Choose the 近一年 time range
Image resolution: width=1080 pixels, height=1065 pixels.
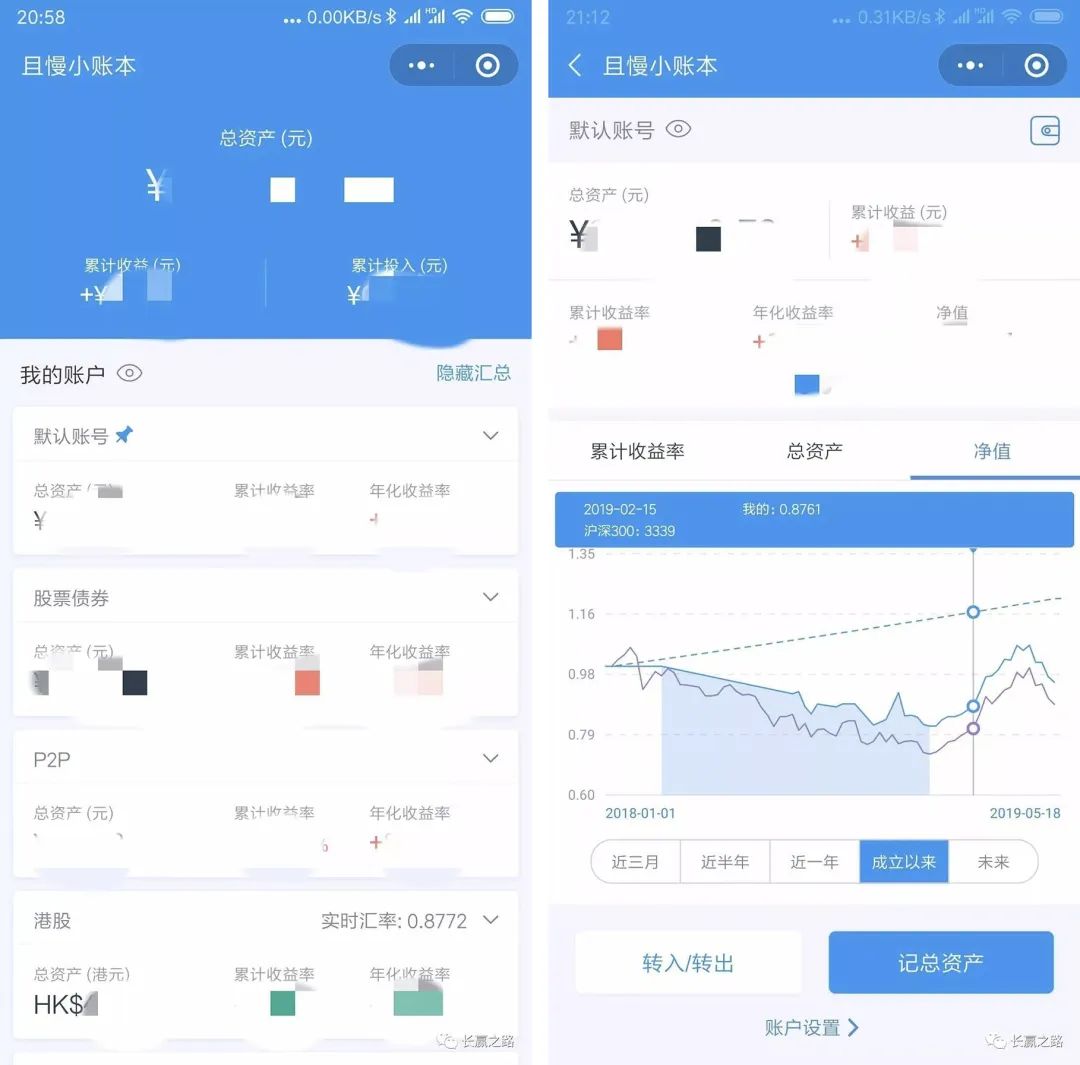point(814,861)
